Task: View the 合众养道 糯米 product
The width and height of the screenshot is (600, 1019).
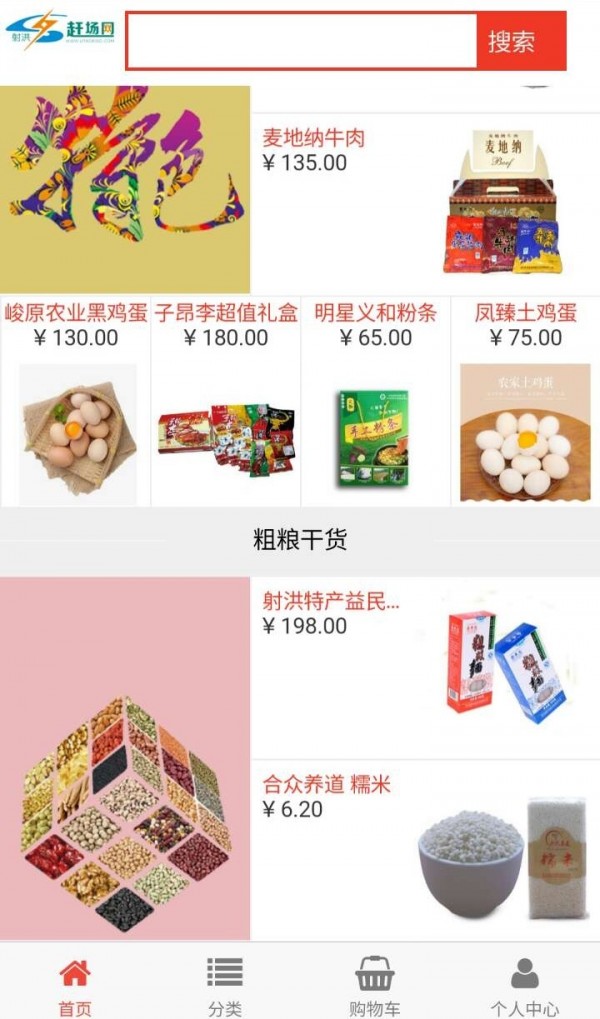Action: pyautogui.click(x=425, y=850)
